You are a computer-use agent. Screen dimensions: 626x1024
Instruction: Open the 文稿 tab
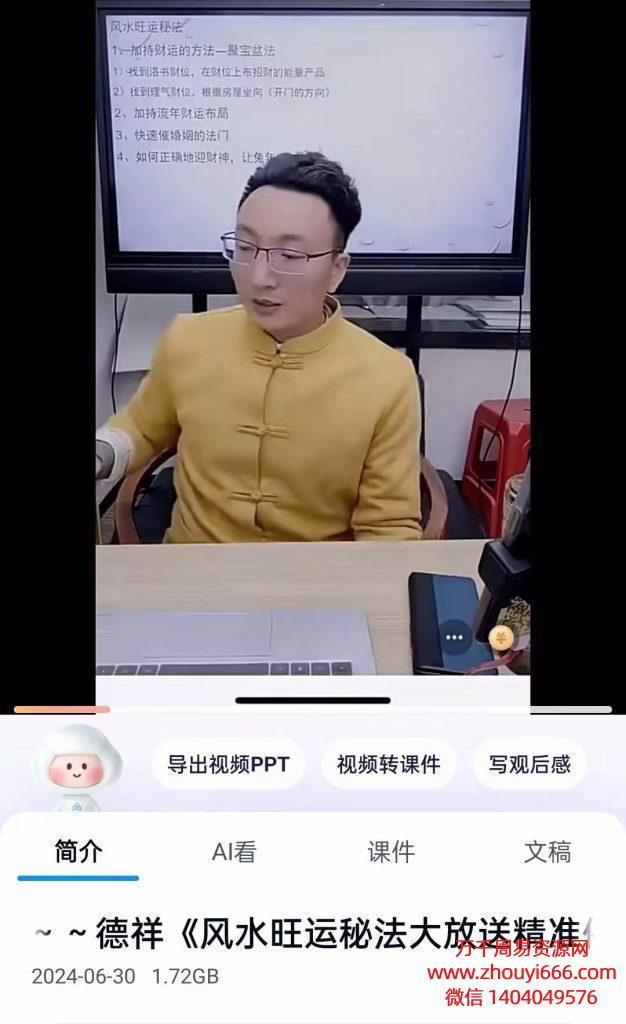coord(547,852)
